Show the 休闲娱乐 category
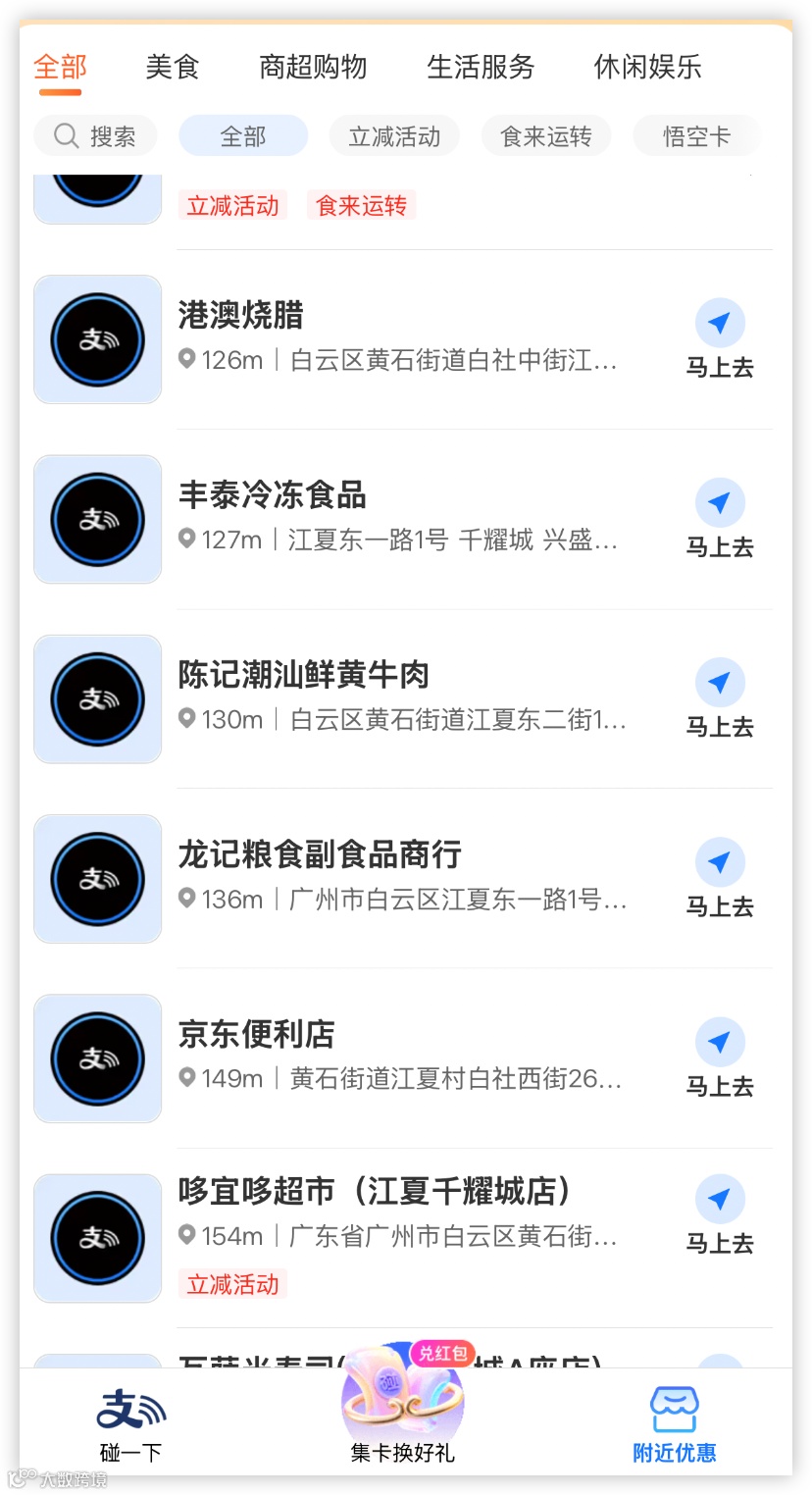812x1495 pixels. (647, 68)
